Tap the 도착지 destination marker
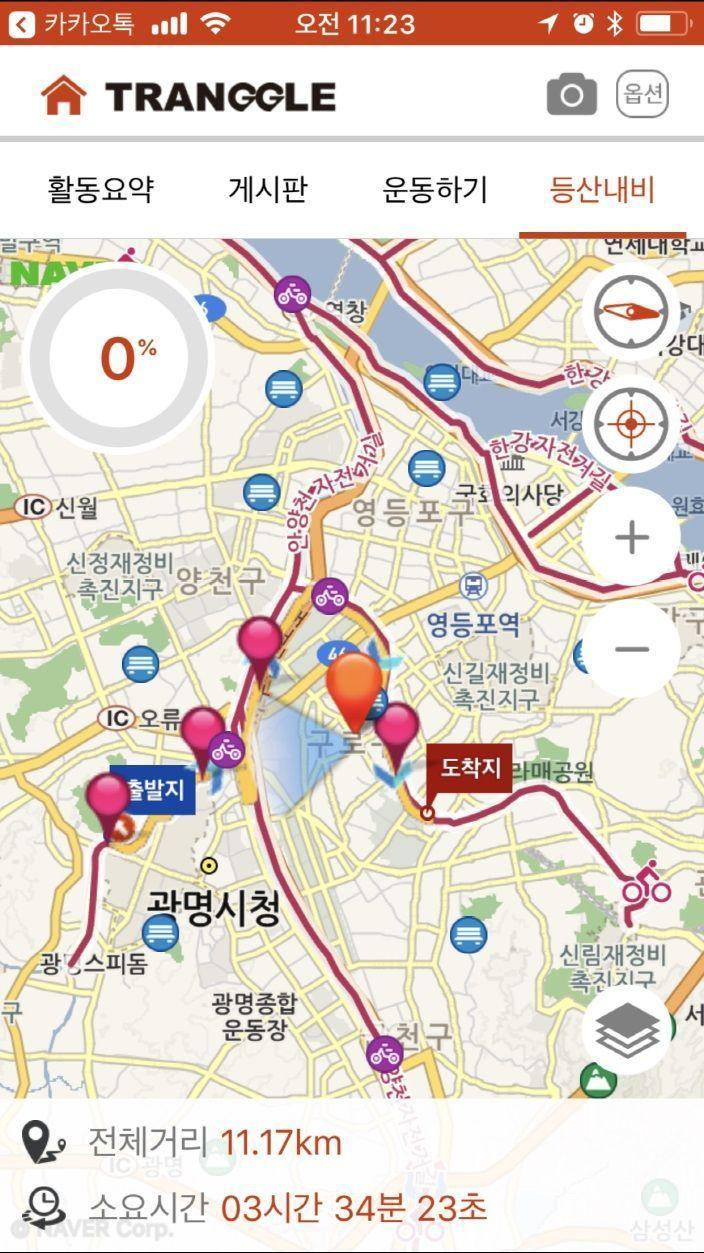 tap(469, 768)
